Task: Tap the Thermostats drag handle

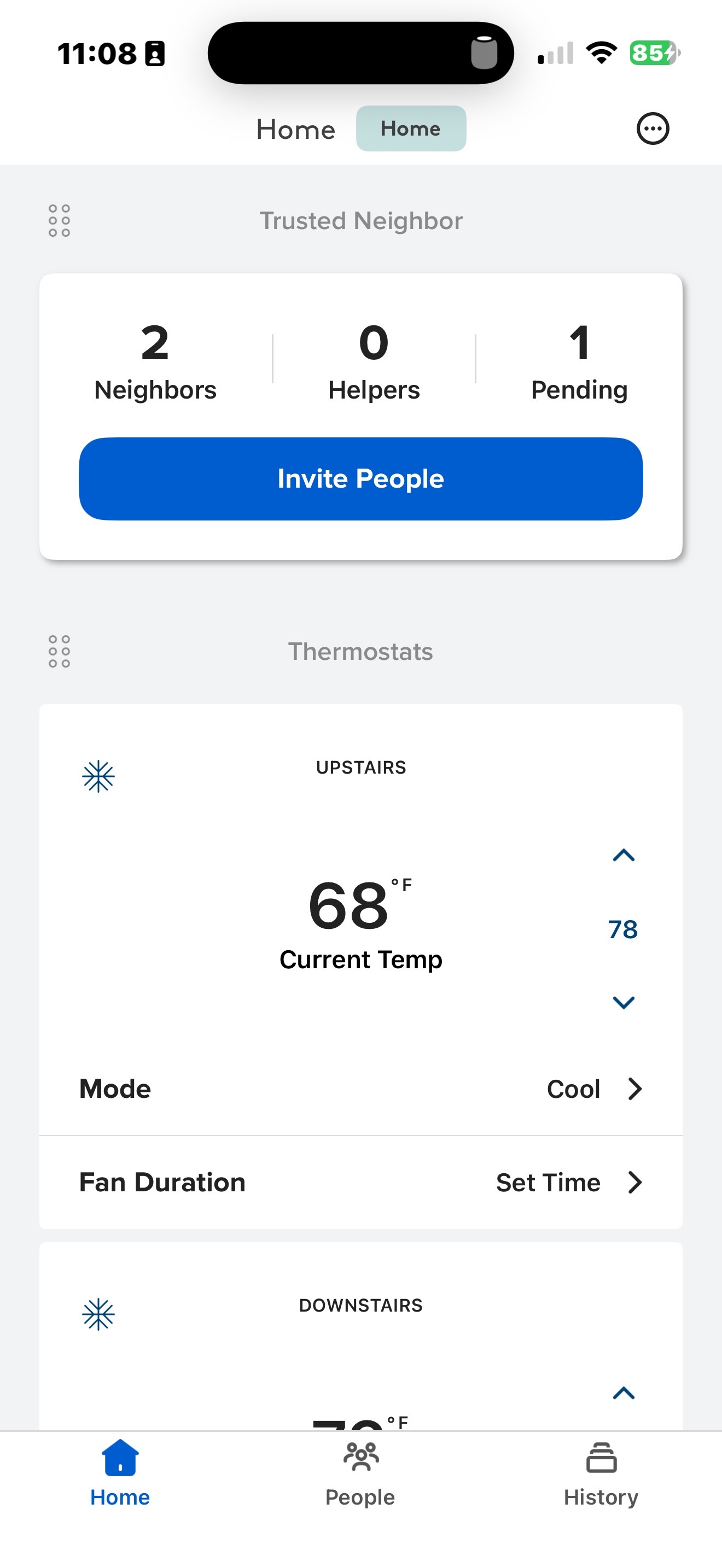Action: coord(59,651)
